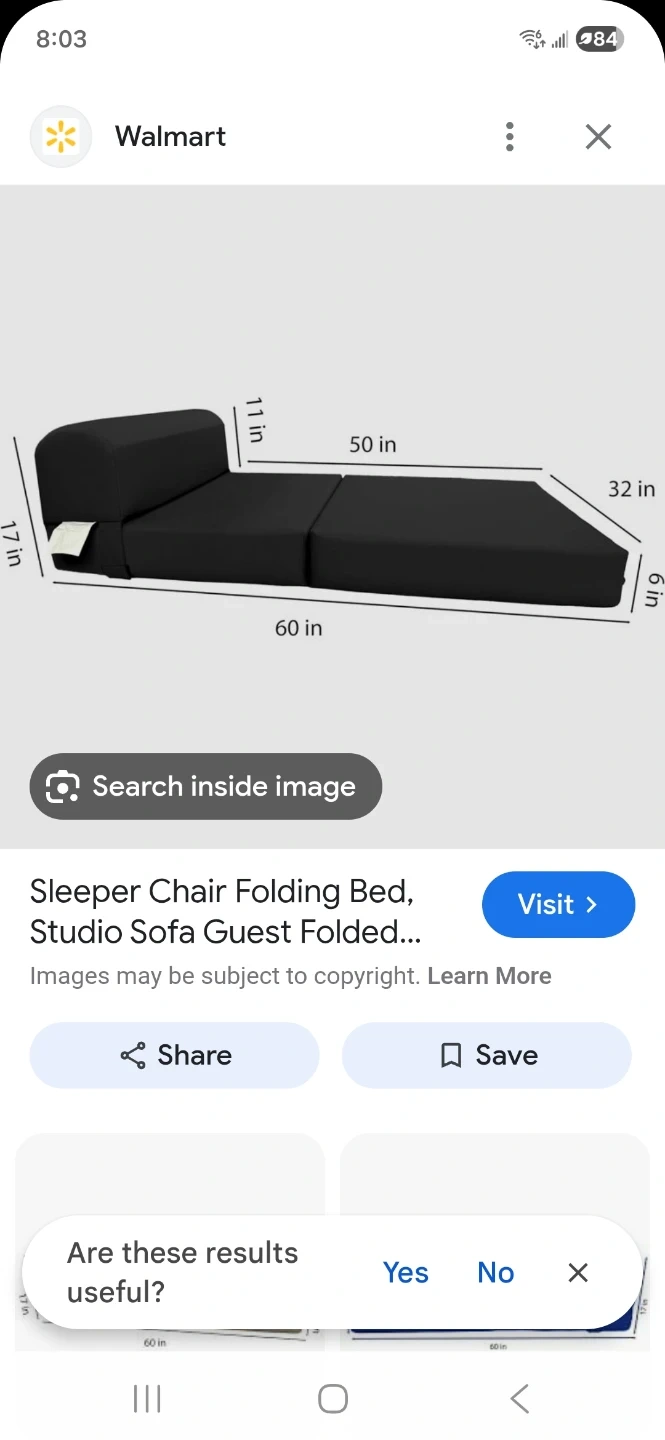The image size is (665, 1440).
Task: Close the image viewer
Action: click(598, 137)
